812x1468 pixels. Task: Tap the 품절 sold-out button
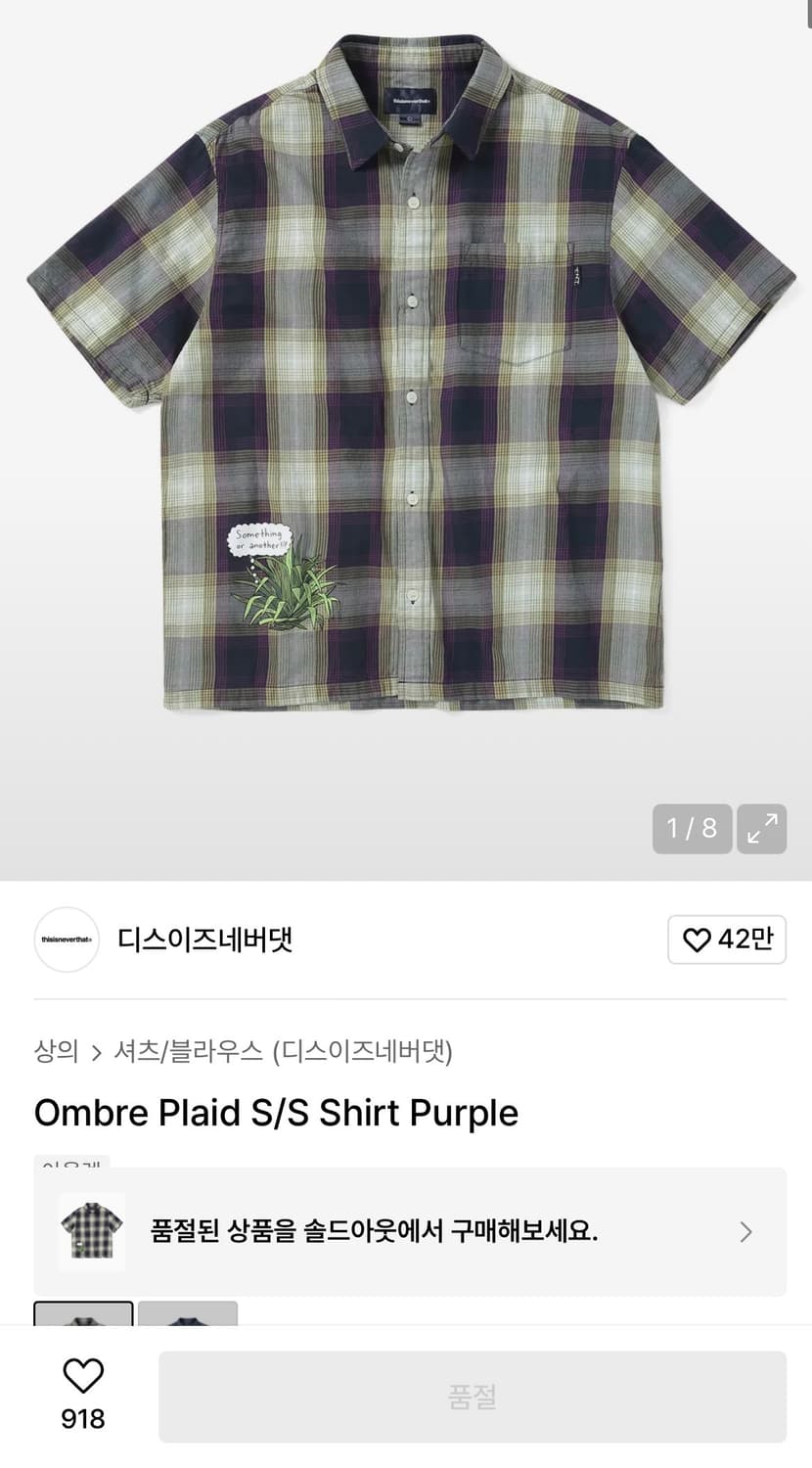pos(473,1397)
